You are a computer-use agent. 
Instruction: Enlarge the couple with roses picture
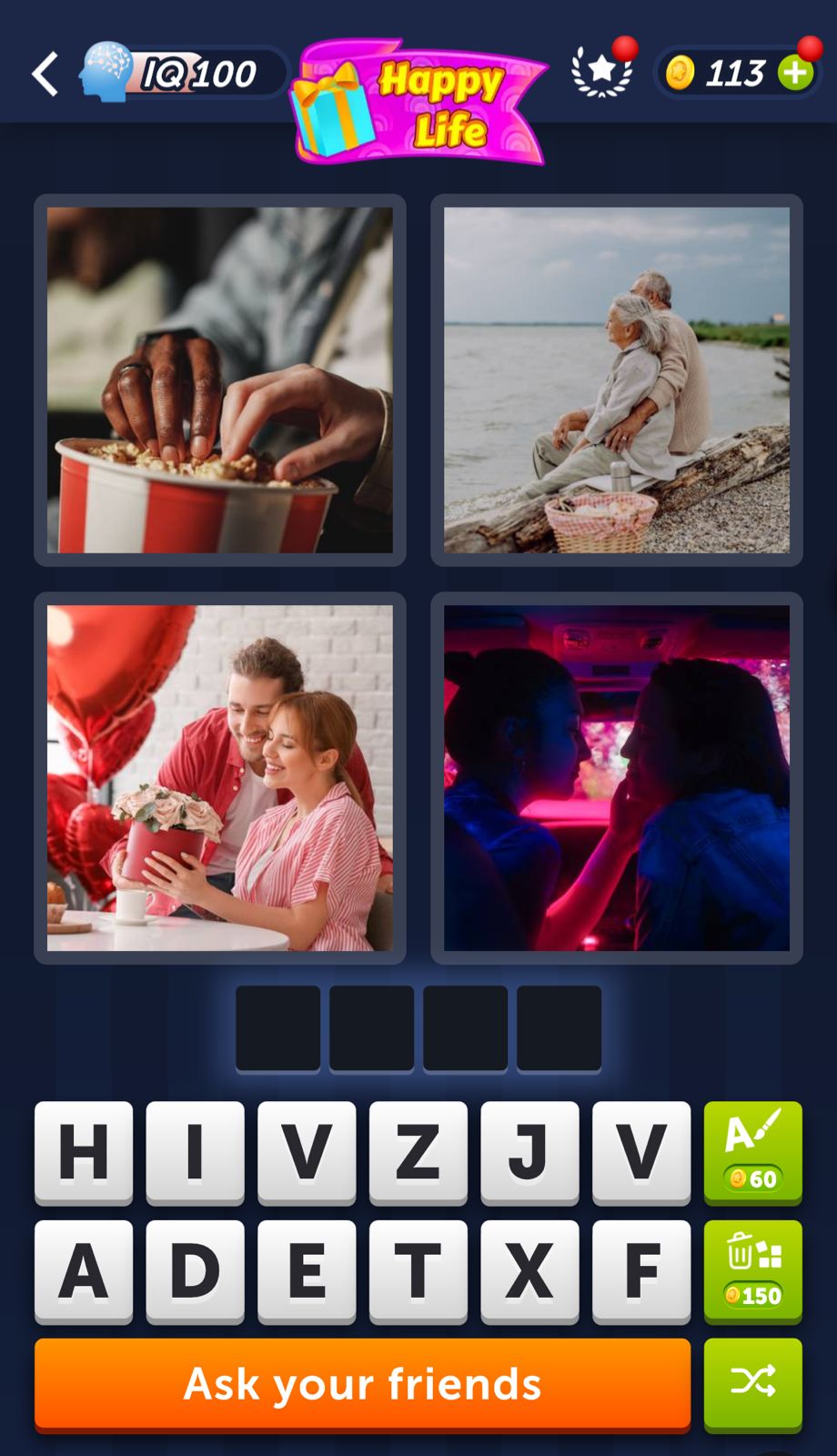[220, 778]
